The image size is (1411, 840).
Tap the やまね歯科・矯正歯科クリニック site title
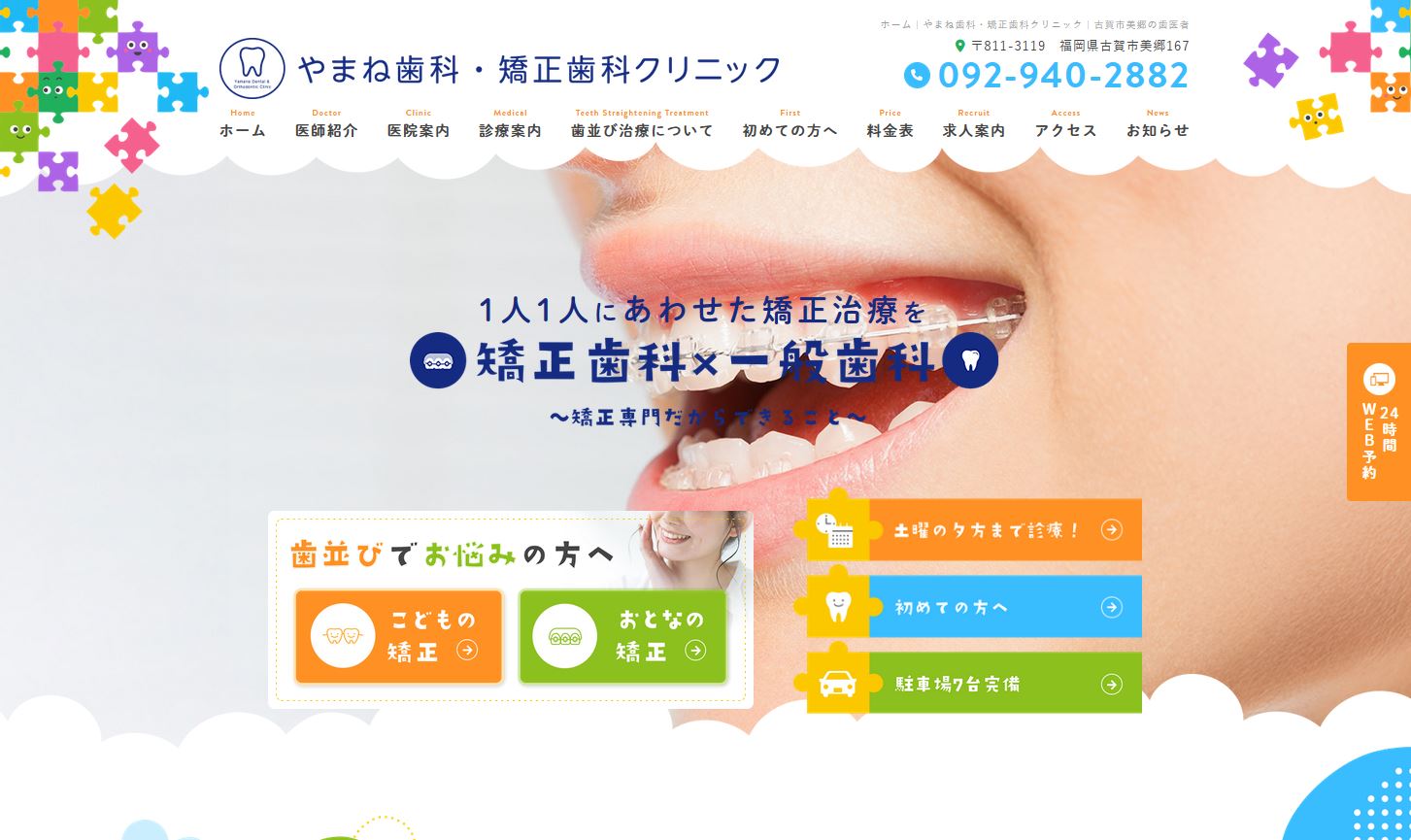coord(538,69)
